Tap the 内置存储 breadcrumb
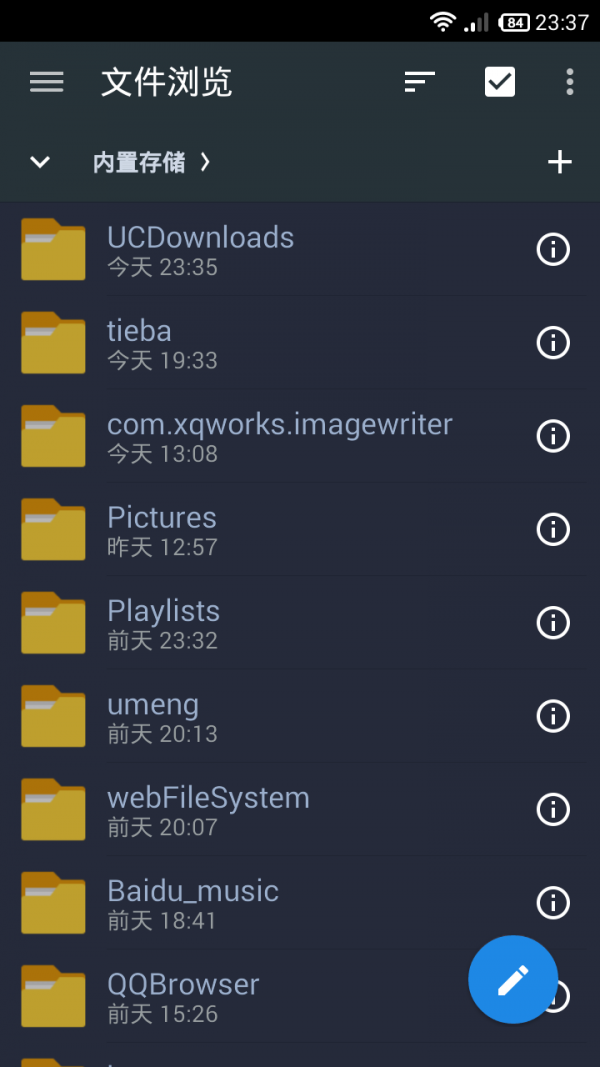 click(x=139, y=162)
